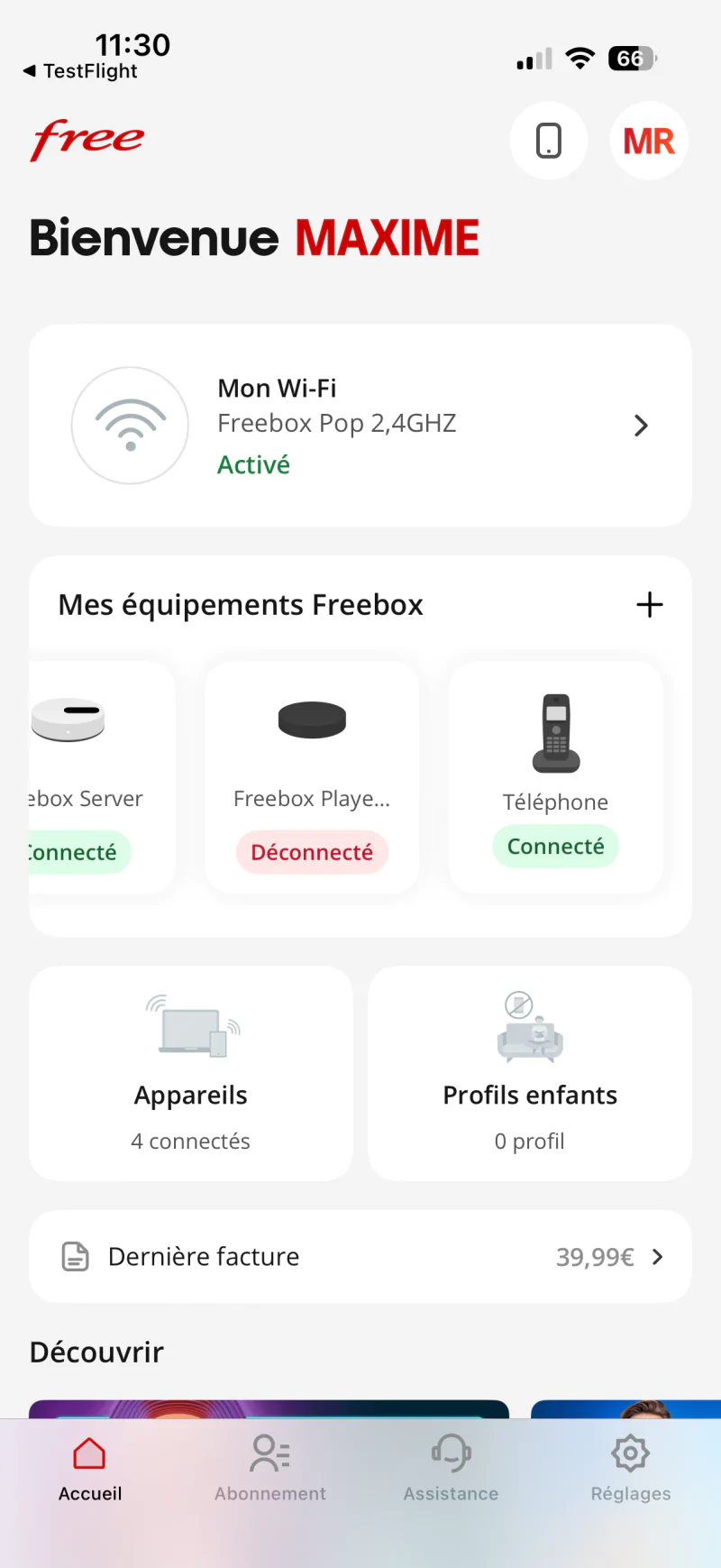Return to TestFlight app
721x1568 pixels.
81,71
